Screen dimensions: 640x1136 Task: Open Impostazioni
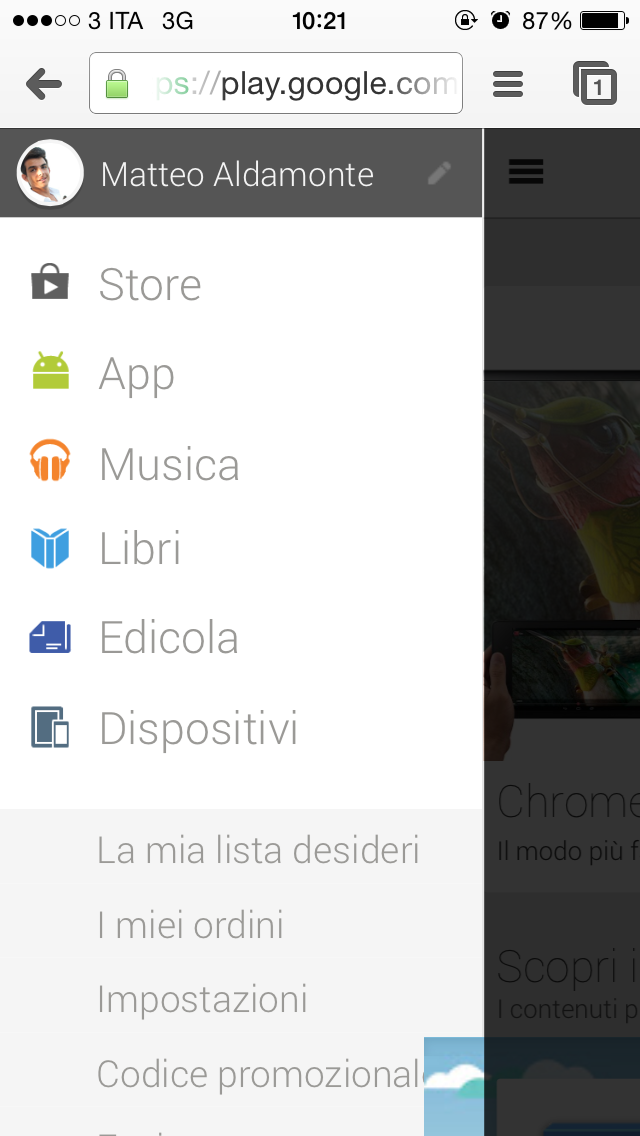coord(202,999)
